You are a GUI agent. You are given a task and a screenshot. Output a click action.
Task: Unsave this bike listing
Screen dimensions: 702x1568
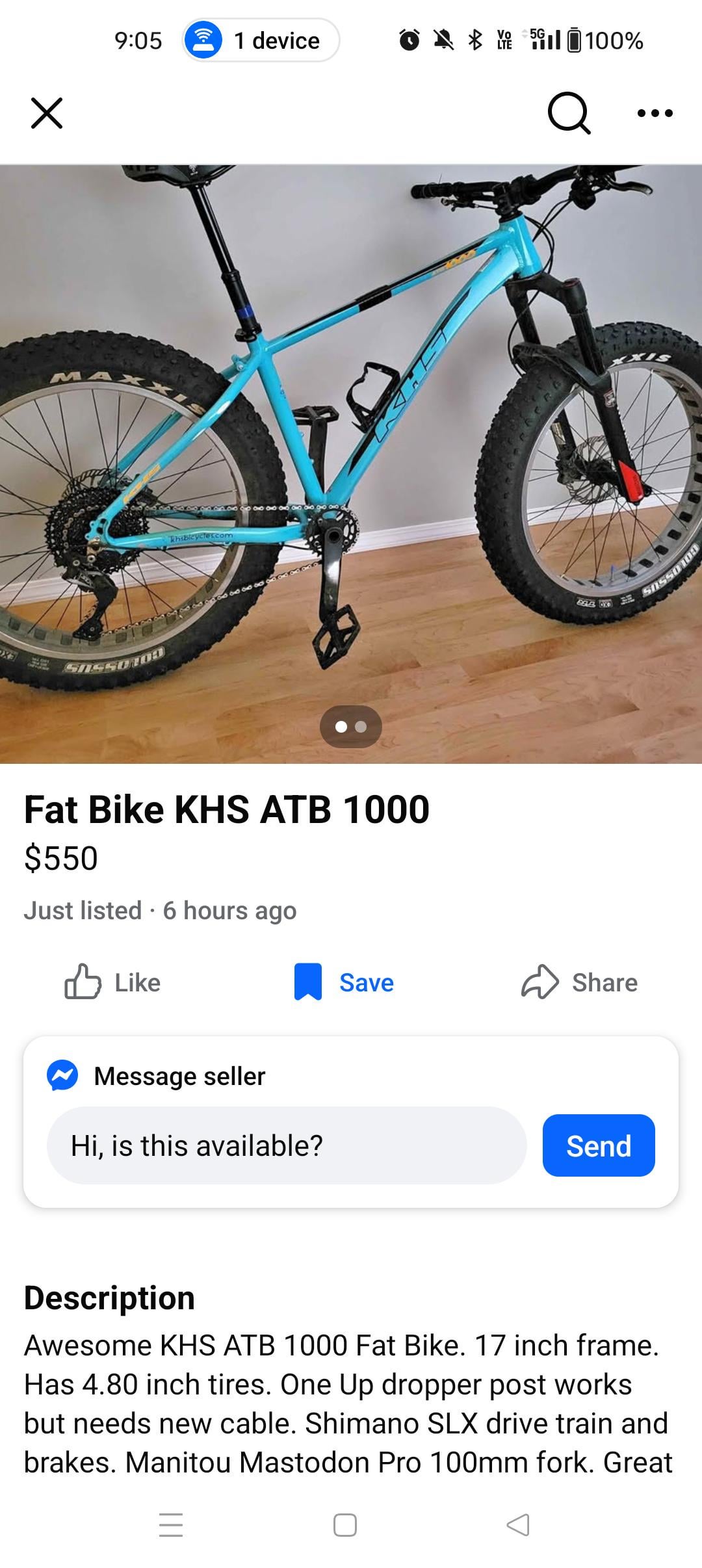point(344,982)
